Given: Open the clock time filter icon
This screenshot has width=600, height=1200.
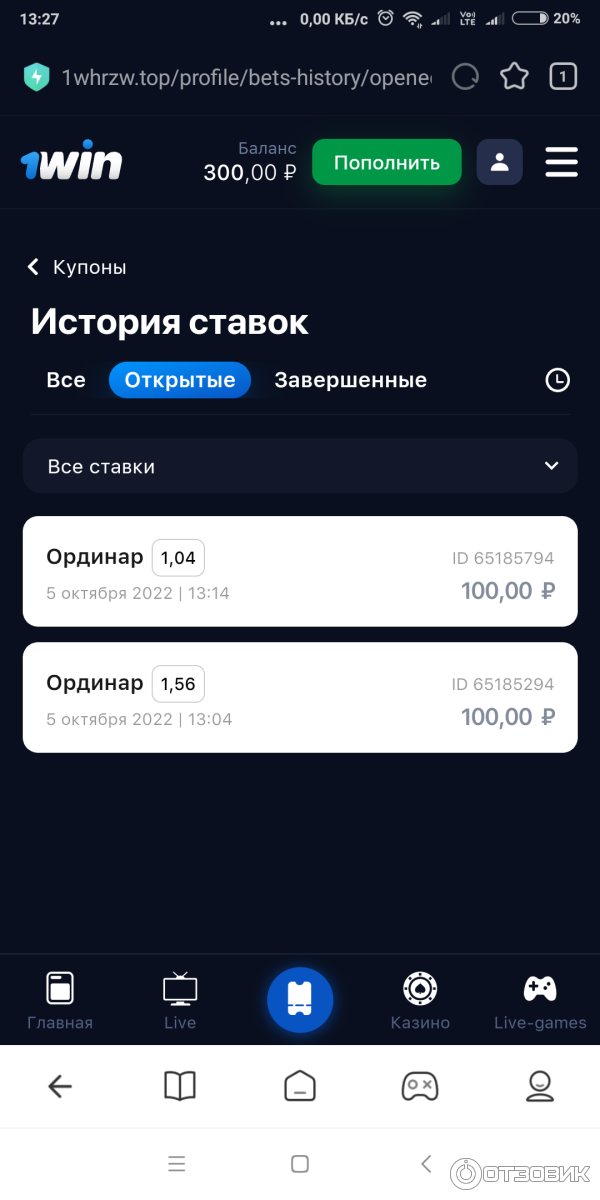Looking at the screenshot, I should (557, 380).
